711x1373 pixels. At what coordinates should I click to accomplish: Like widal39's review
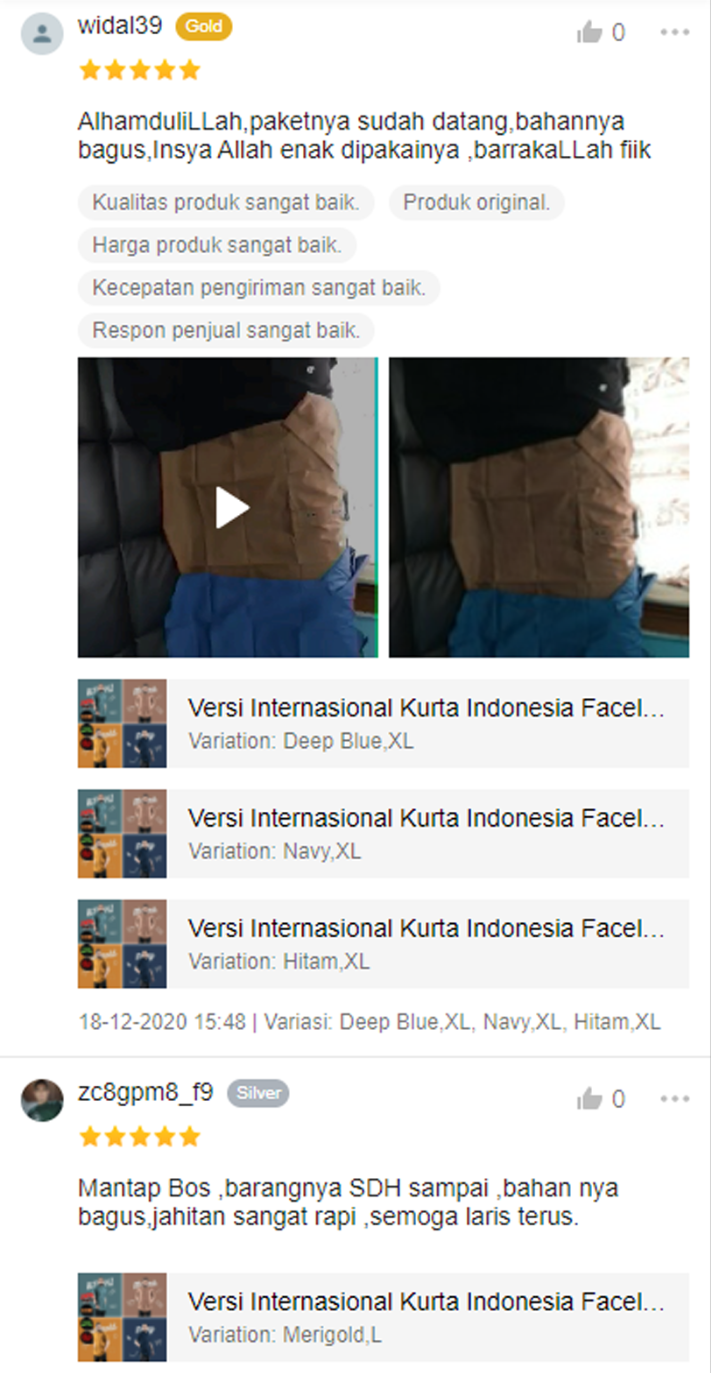click(590, 33)
